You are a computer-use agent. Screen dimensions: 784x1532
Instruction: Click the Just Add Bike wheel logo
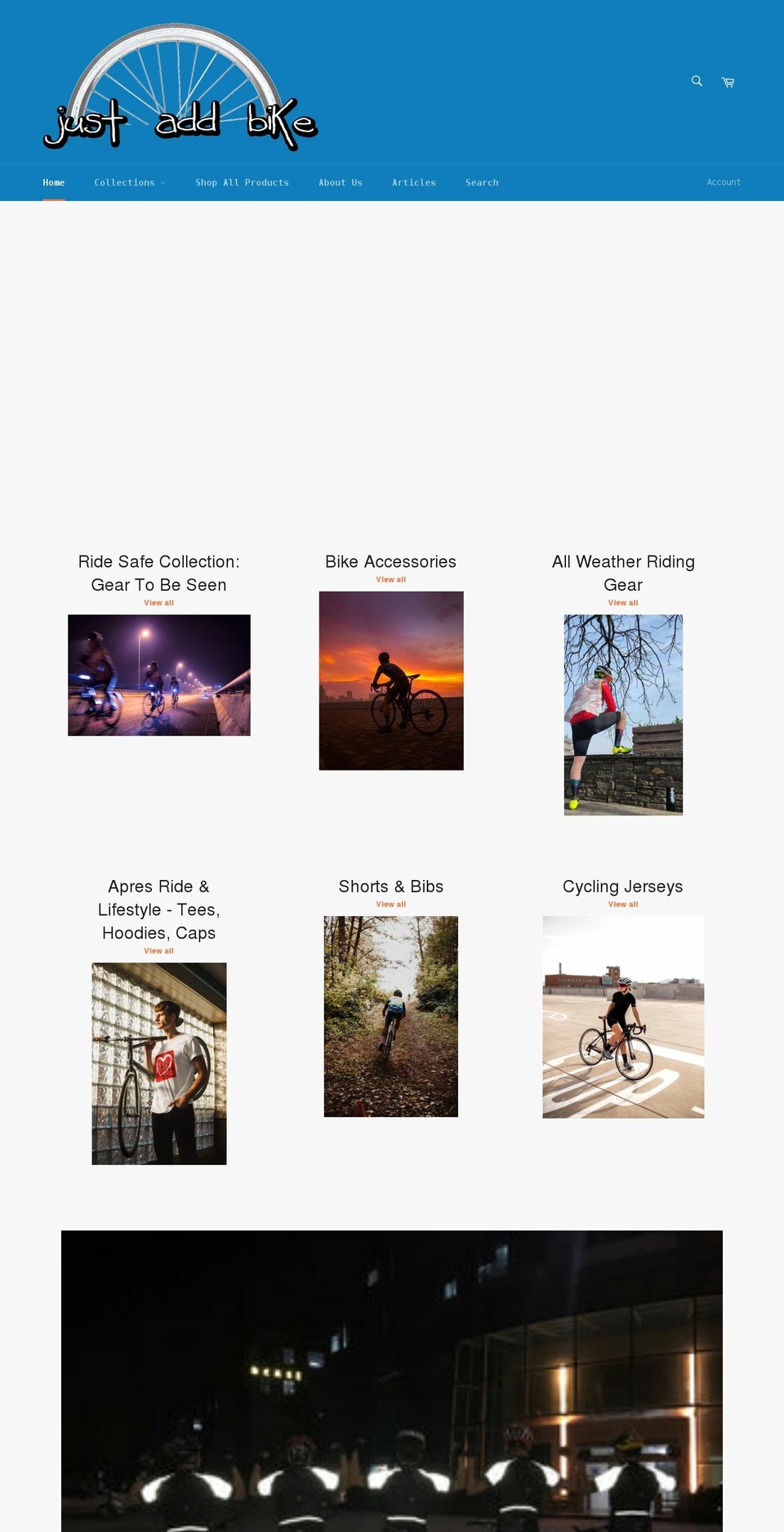point(181,86)
